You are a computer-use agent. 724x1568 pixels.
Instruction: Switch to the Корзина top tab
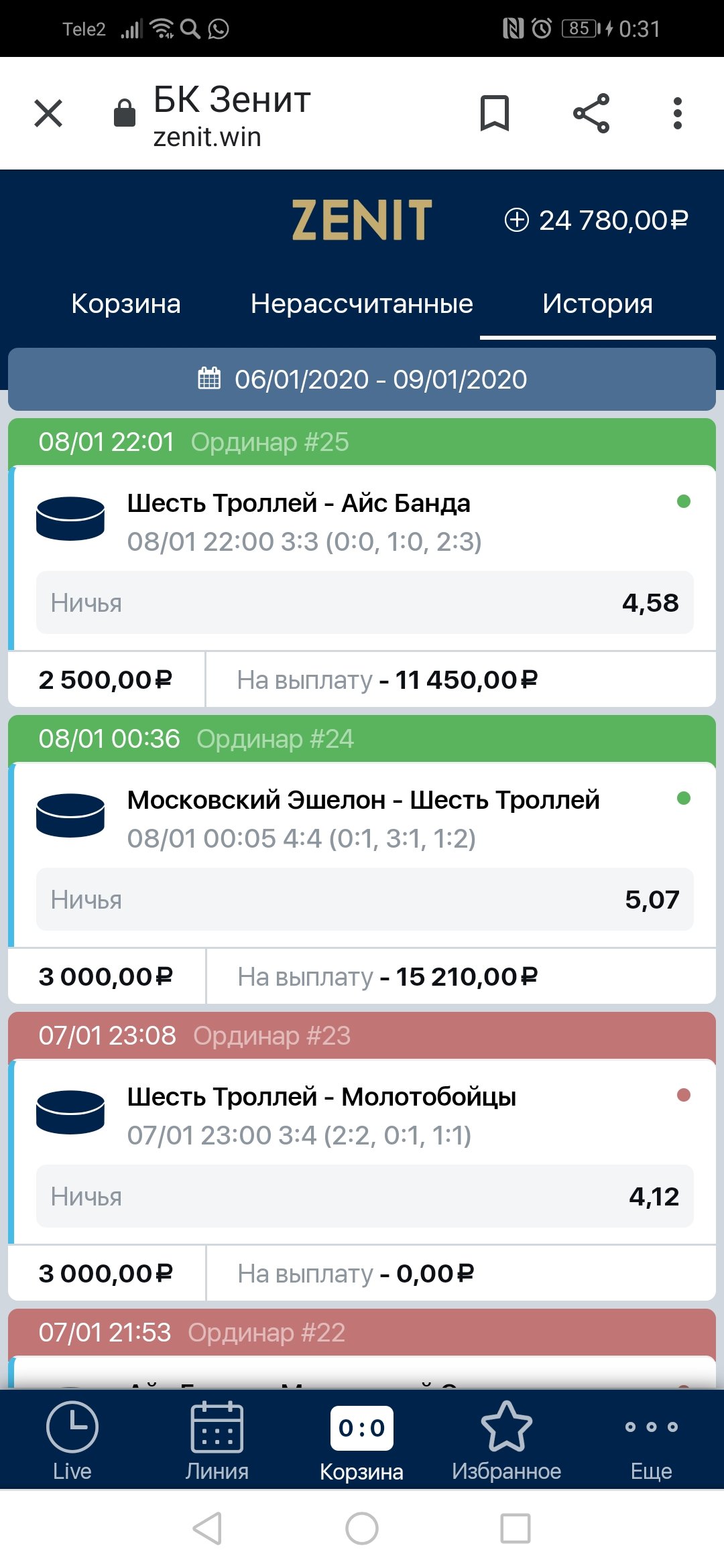point(126,304)
